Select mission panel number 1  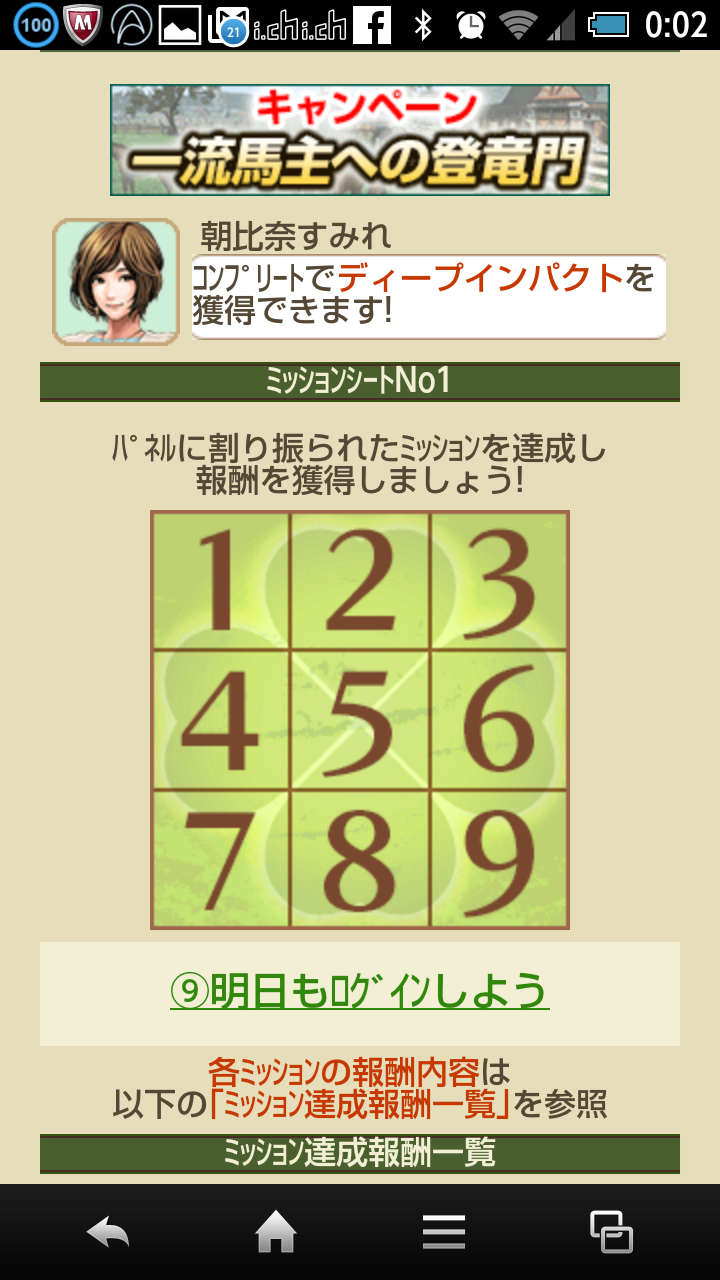coord(221,581)
